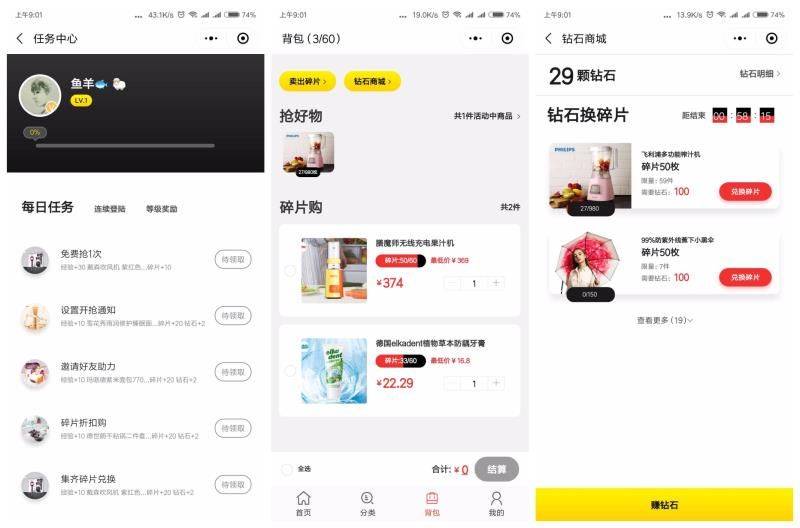This screenshot has width=800, height=528.
Task: Claim reward for 设置开抢通知 task
Action: click(232, 316)
